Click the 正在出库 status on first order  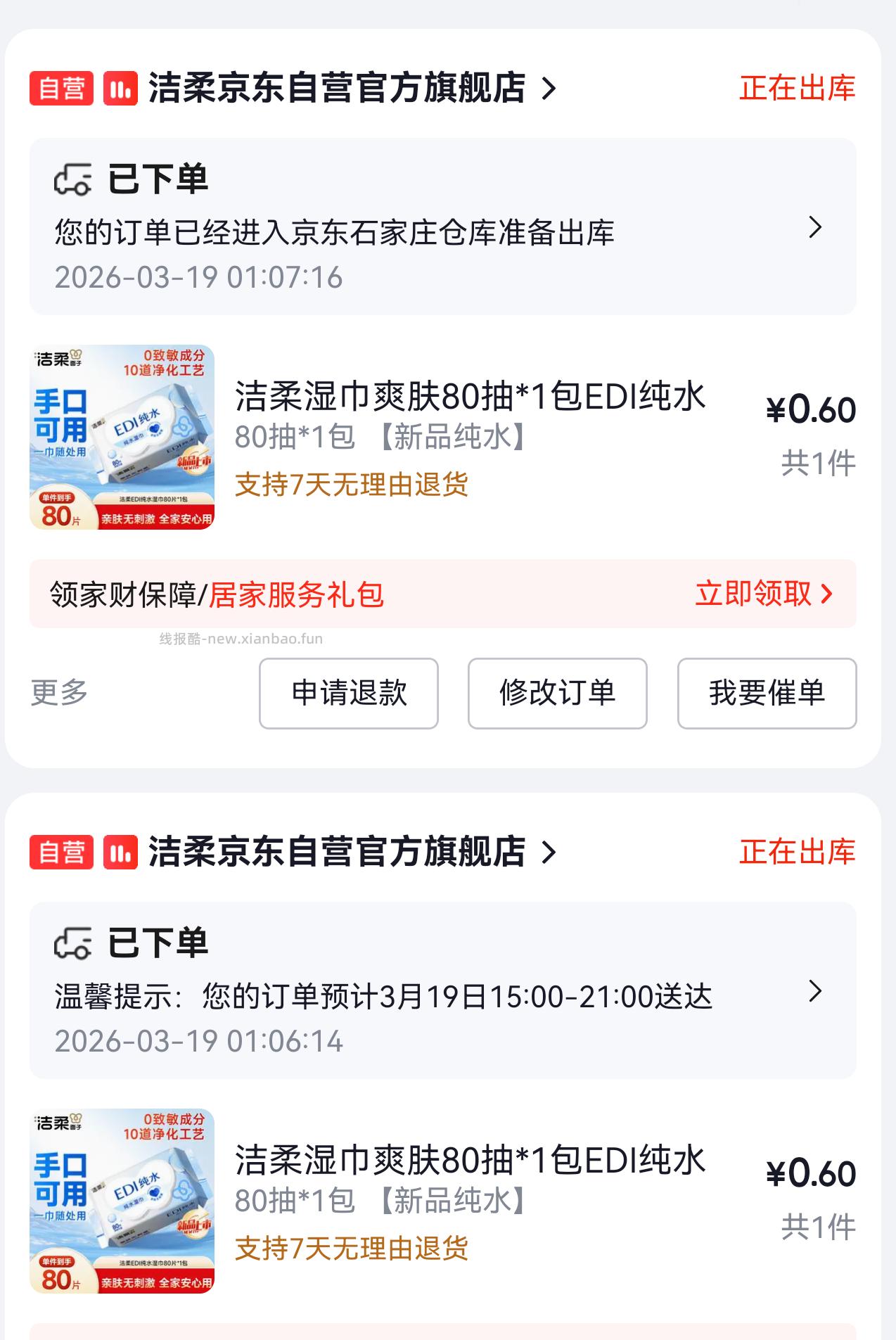click(x=796, y=89)
